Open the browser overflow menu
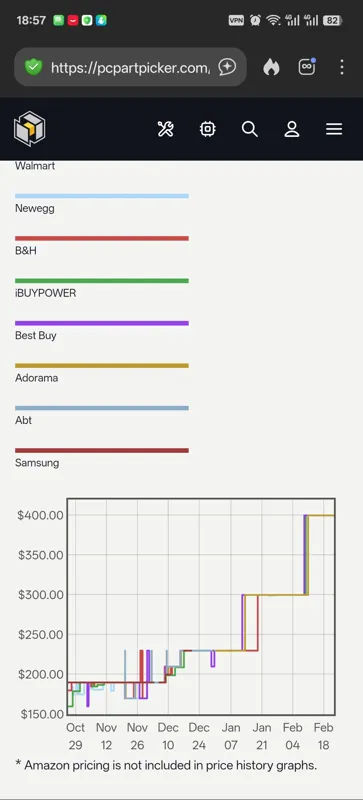This screenshot has width=363, height=800. [342, 67]
